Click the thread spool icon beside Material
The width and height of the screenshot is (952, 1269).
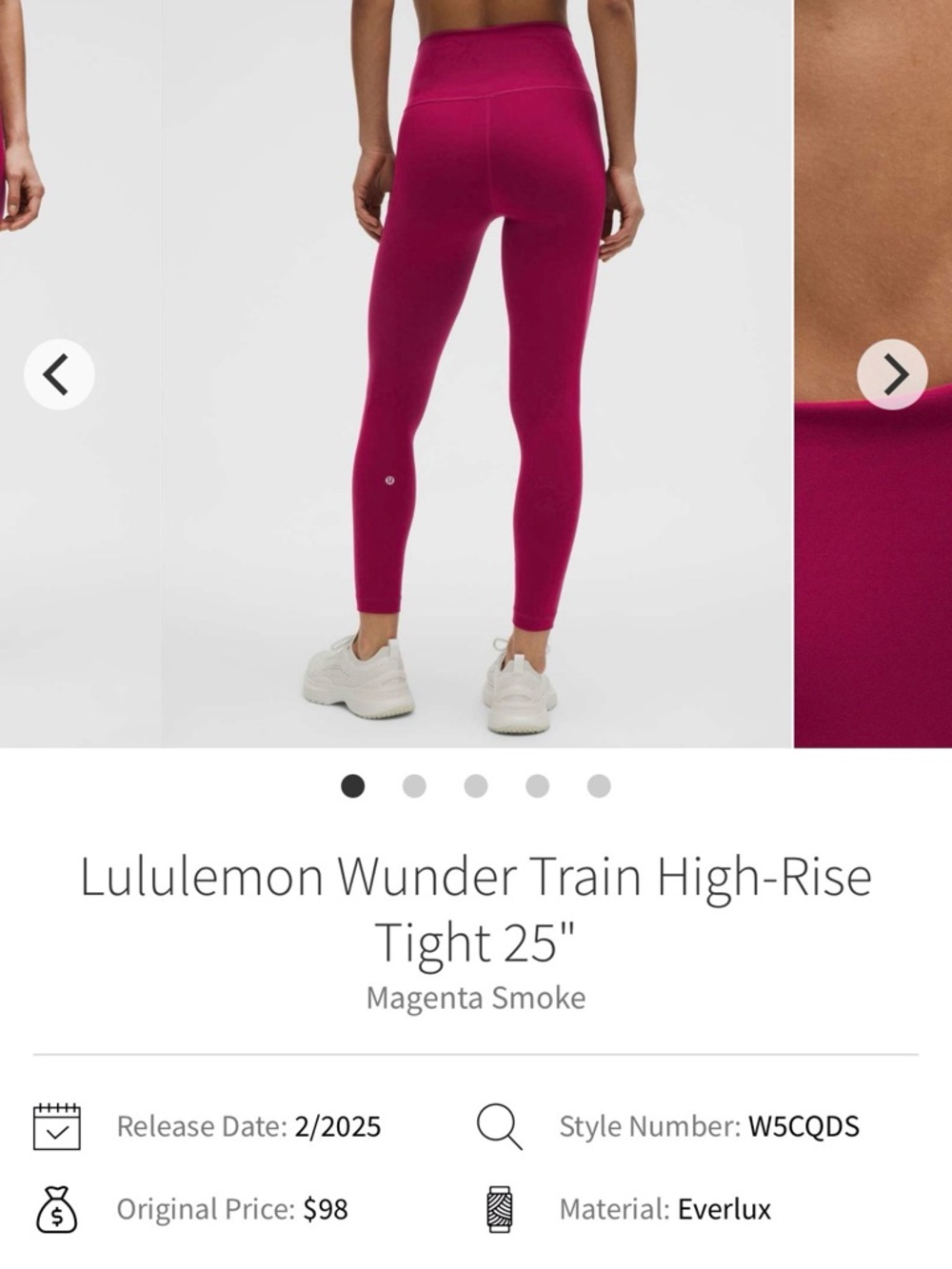point(498,1211)
